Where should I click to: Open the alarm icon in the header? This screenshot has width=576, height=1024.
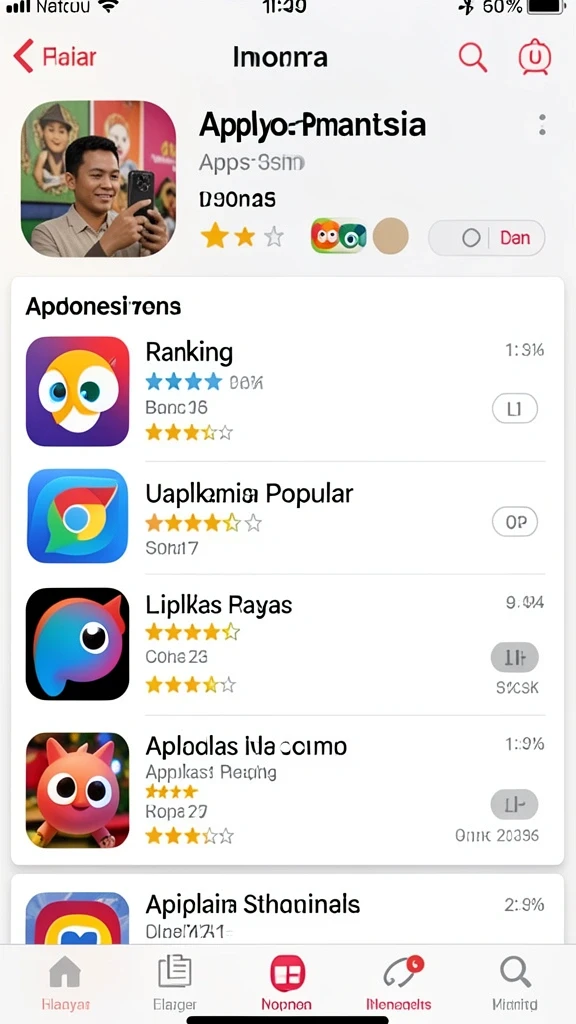[x=535, y=57]
